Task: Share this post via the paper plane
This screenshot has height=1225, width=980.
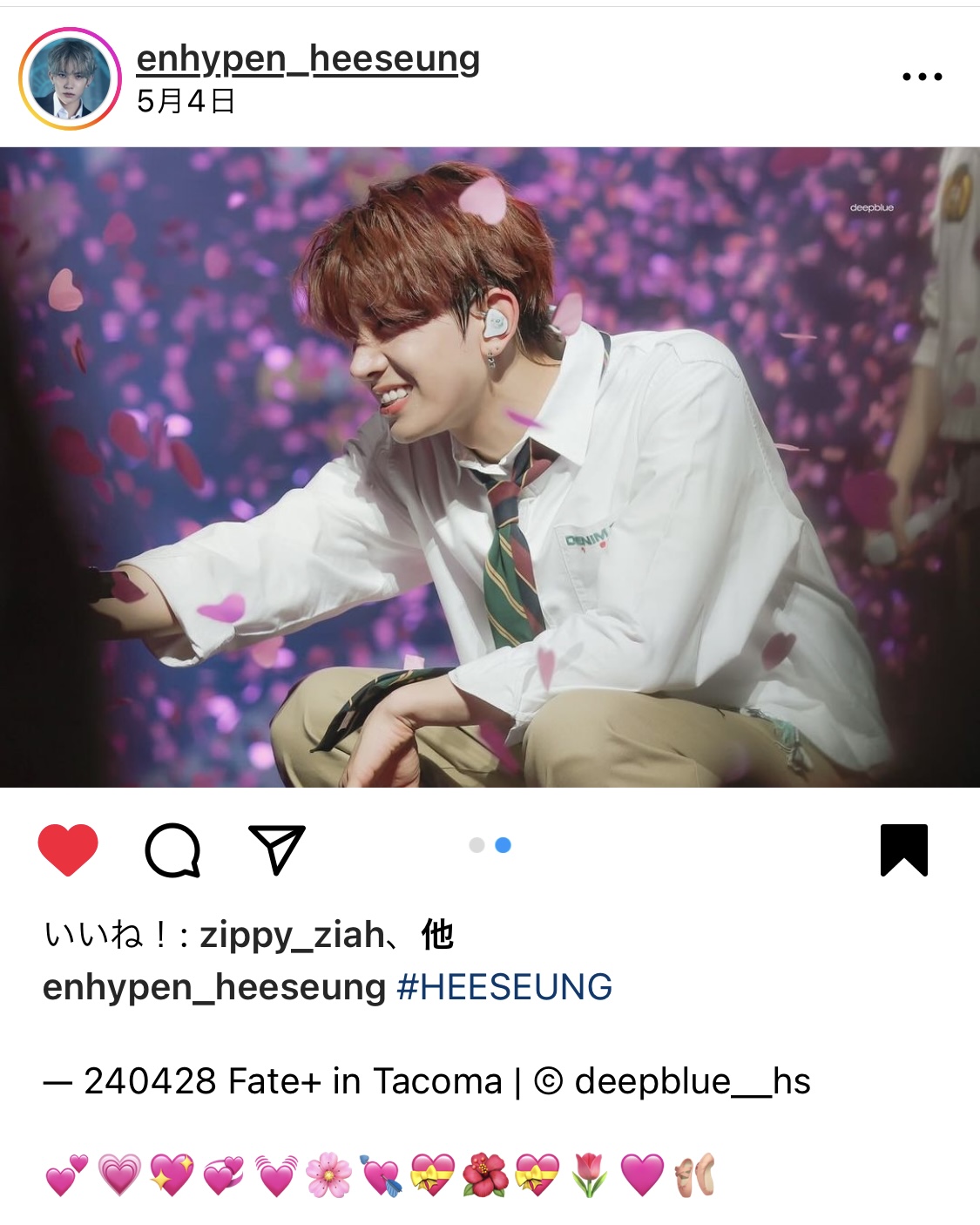Action: [277, 849]
